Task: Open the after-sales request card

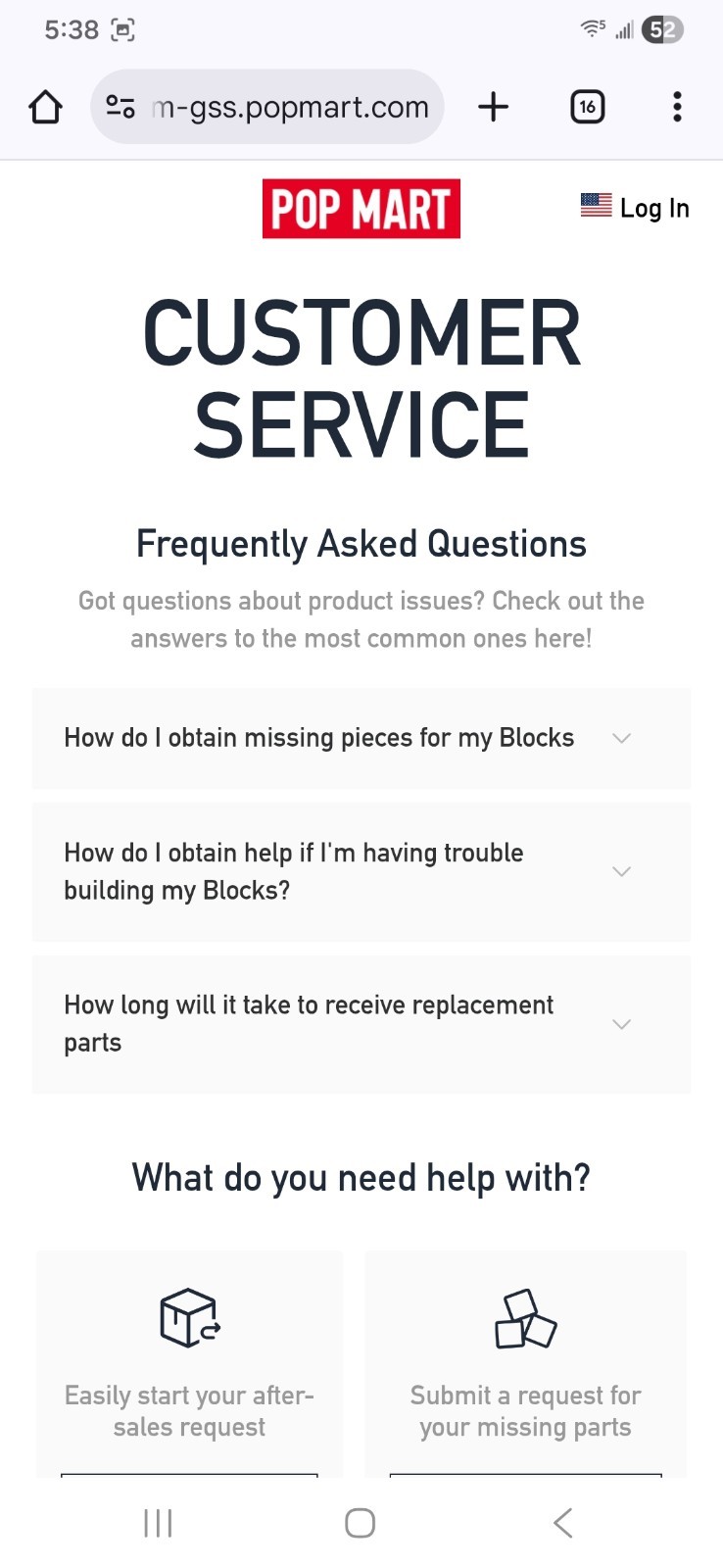Action: (190, 1363)
